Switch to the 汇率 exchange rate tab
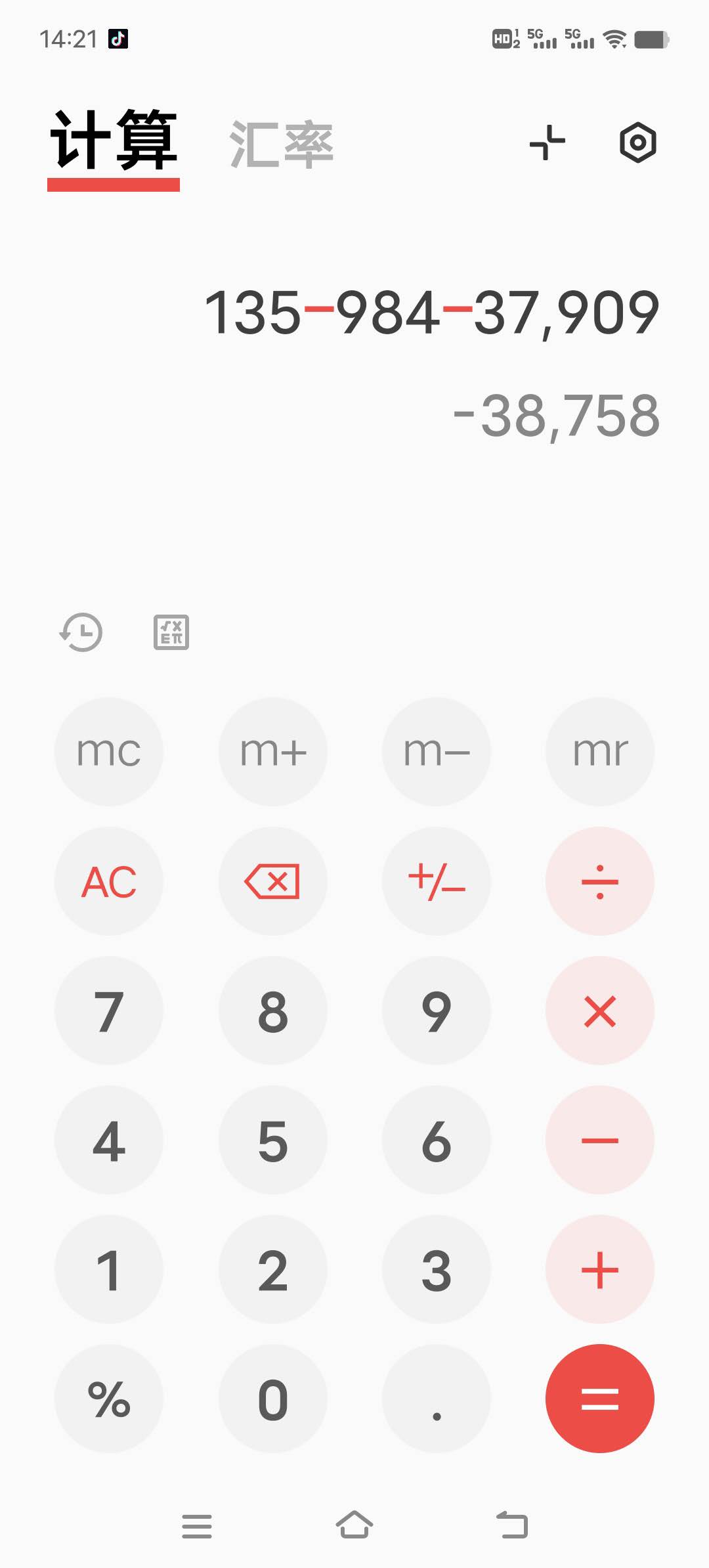 281,144
